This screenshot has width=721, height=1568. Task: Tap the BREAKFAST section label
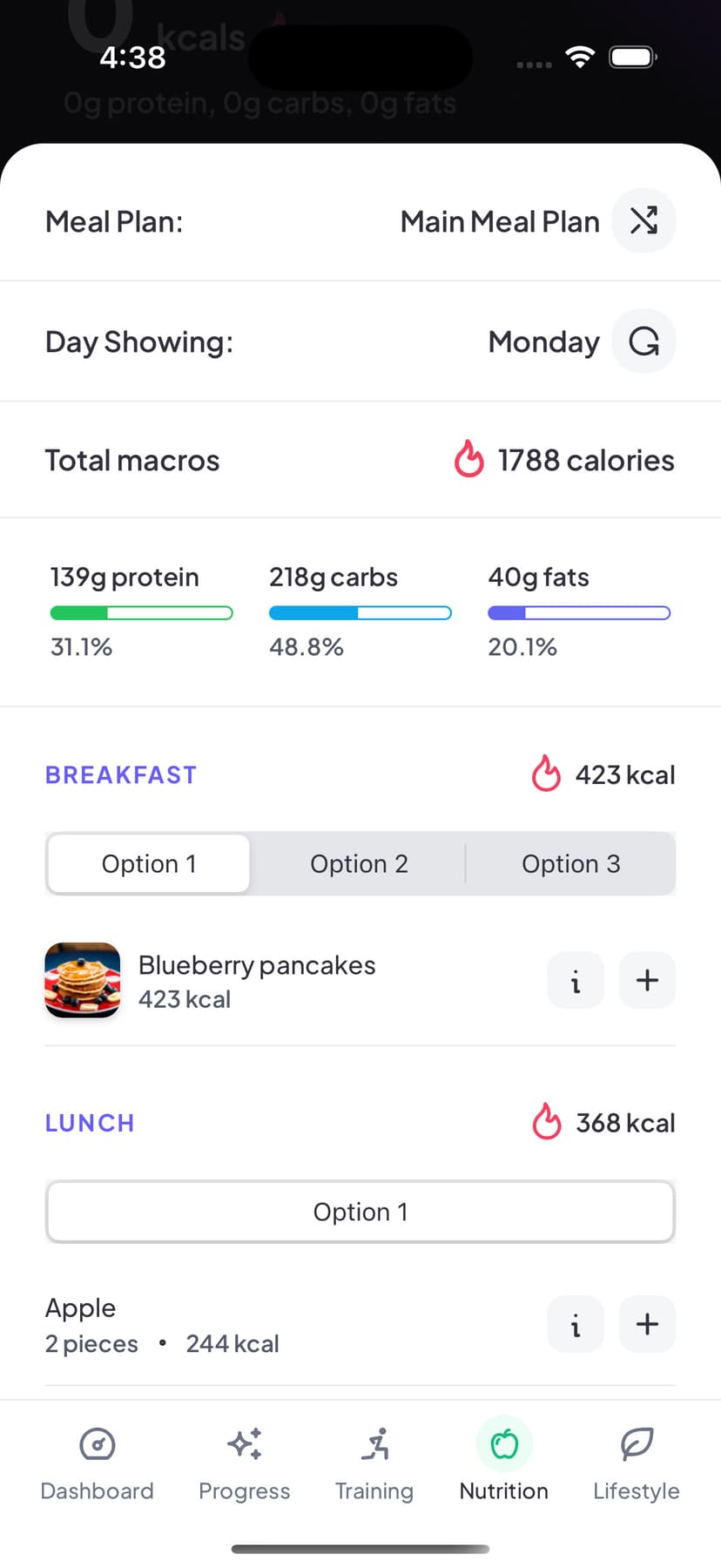pyautogui.click(x=120, y=774)
